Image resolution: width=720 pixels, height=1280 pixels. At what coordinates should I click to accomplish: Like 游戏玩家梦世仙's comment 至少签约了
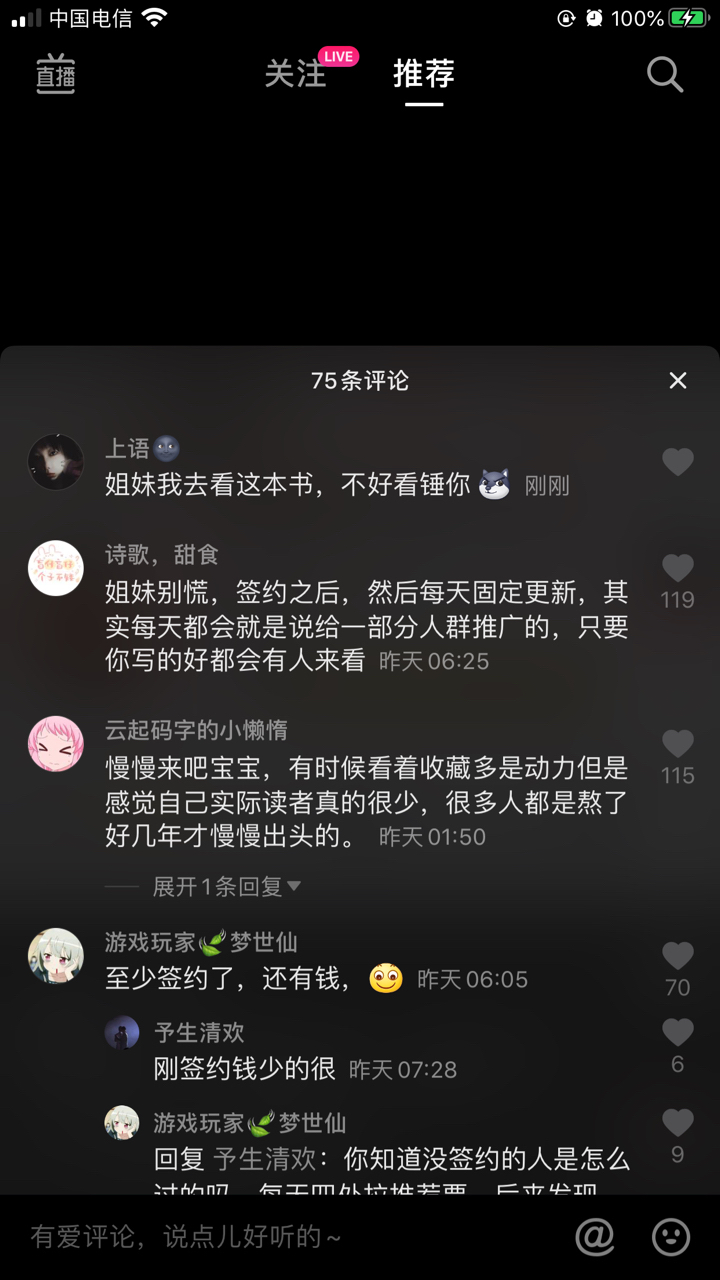(x=678, y=956)
